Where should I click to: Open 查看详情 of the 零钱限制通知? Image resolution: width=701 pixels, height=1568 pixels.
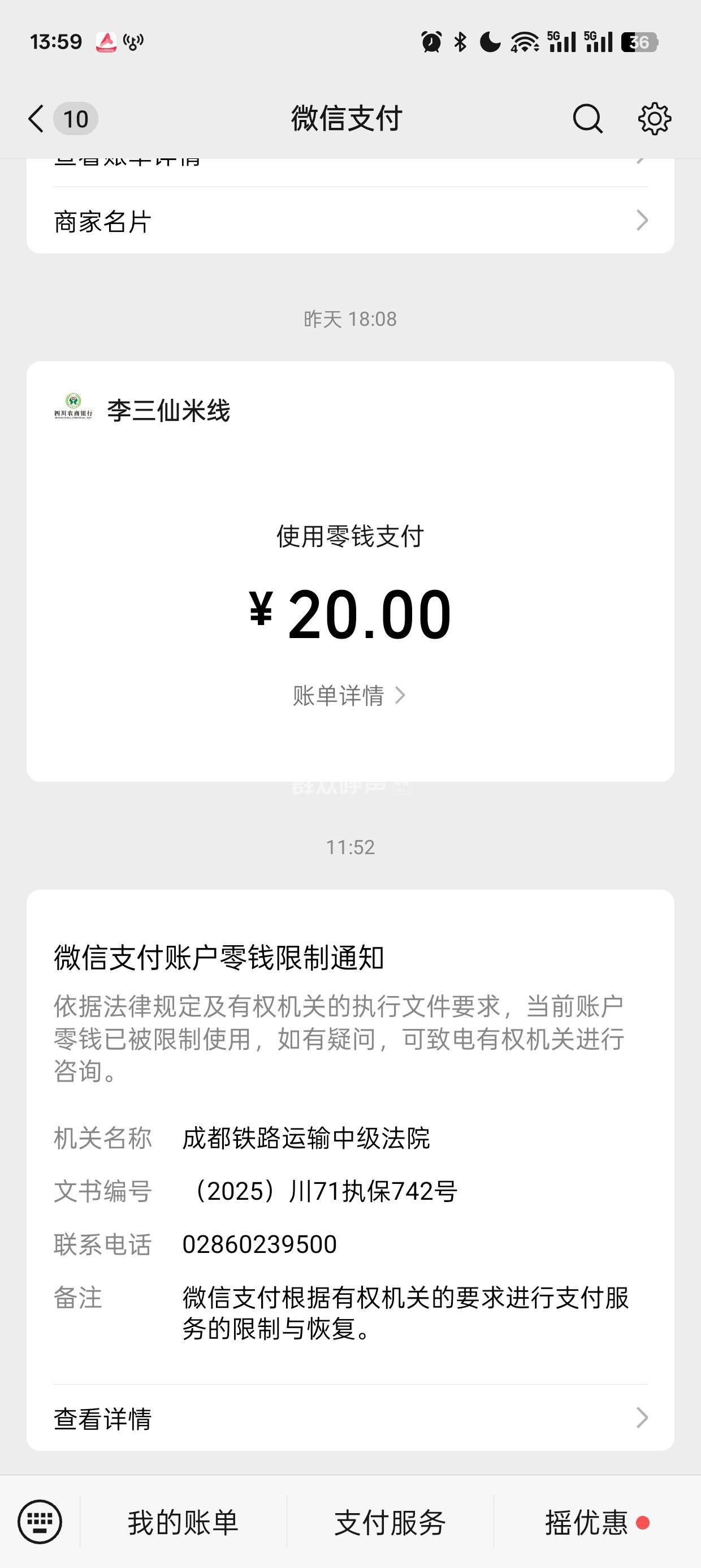[350, 1418]
